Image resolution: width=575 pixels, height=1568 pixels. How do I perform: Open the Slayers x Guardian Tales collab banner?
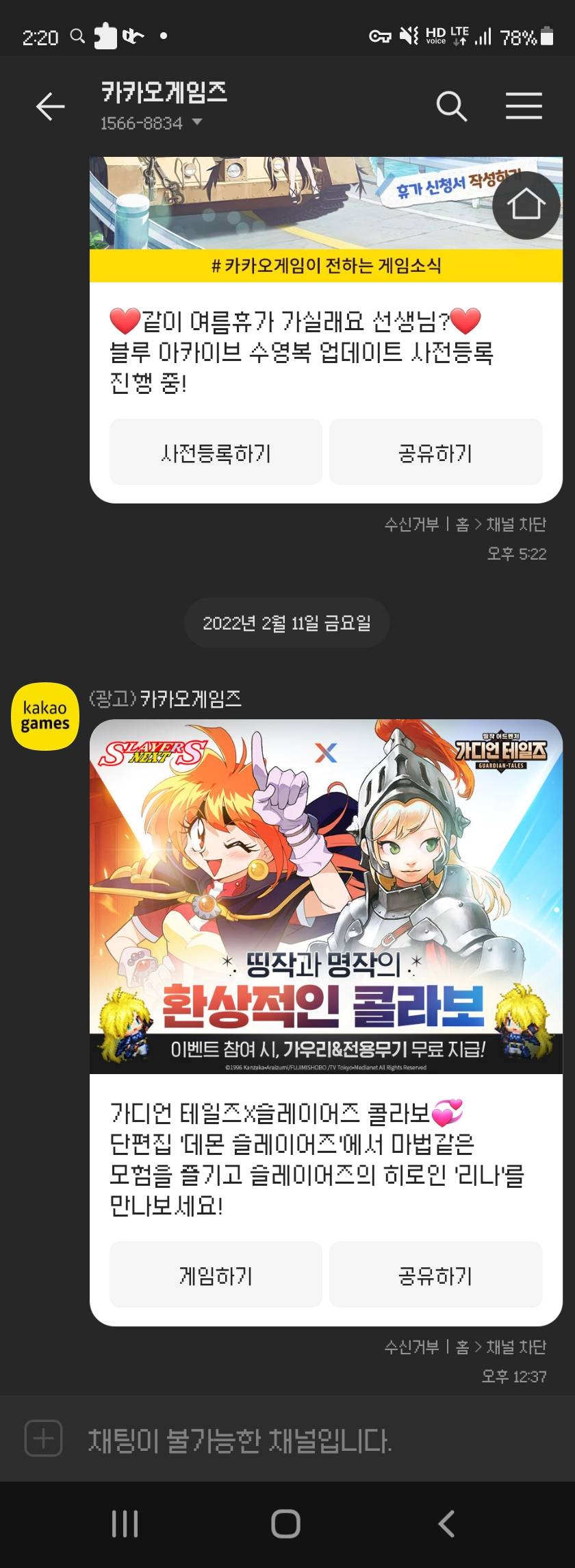326,894
